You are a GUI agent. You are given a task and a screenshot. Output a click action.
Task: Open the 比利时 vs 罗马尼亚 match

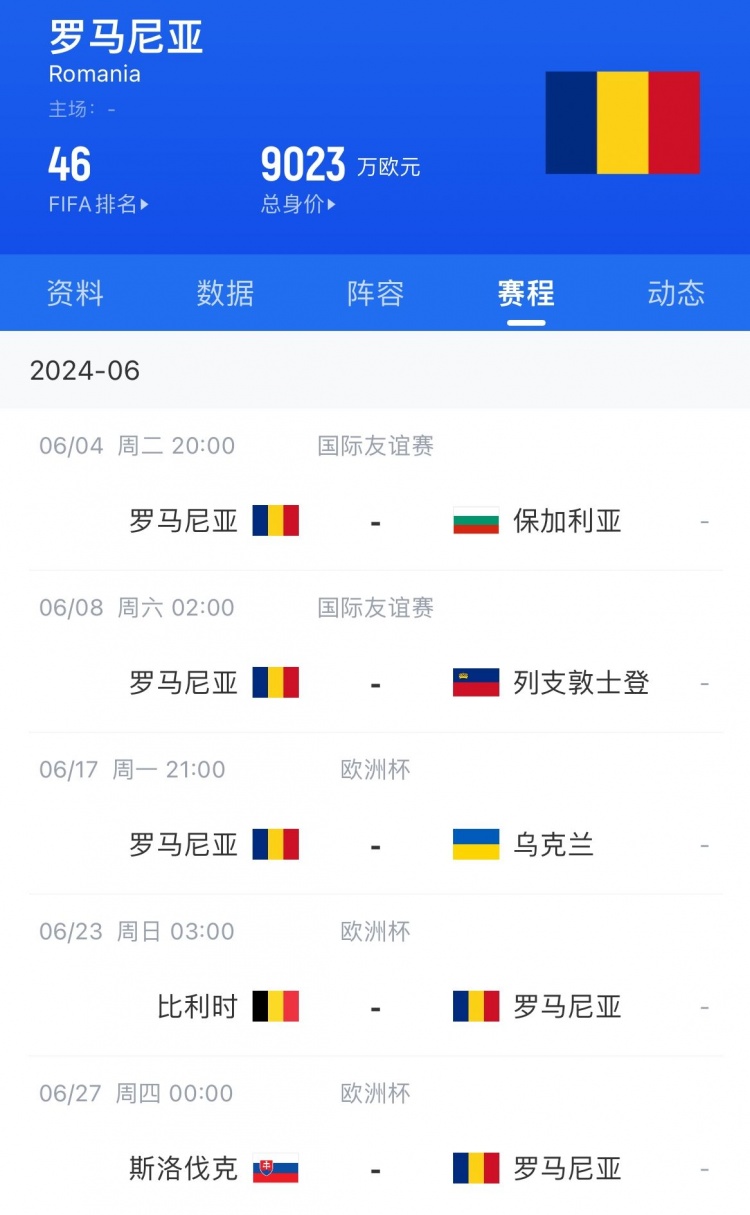(x=375, y=976)
